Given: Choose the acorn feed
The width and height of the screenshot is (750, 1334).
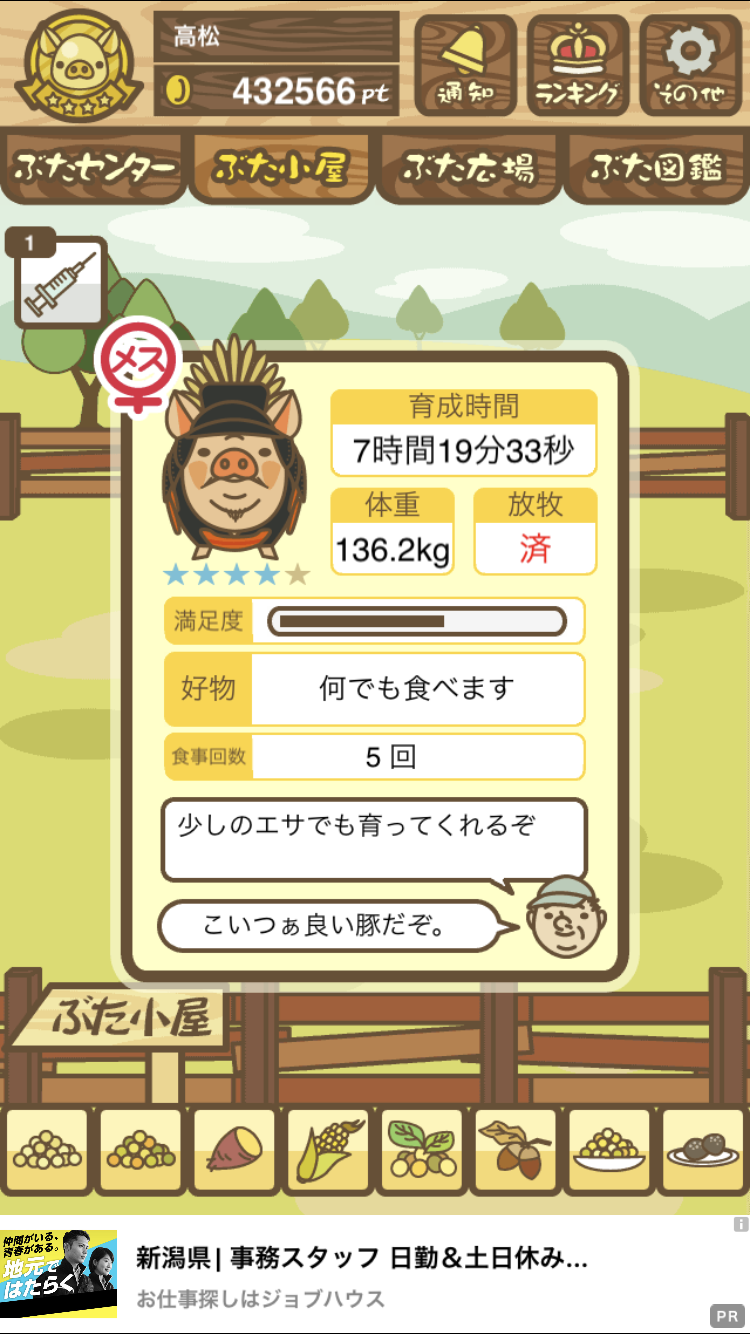Looking at the screenshot, I should 516,1152.
